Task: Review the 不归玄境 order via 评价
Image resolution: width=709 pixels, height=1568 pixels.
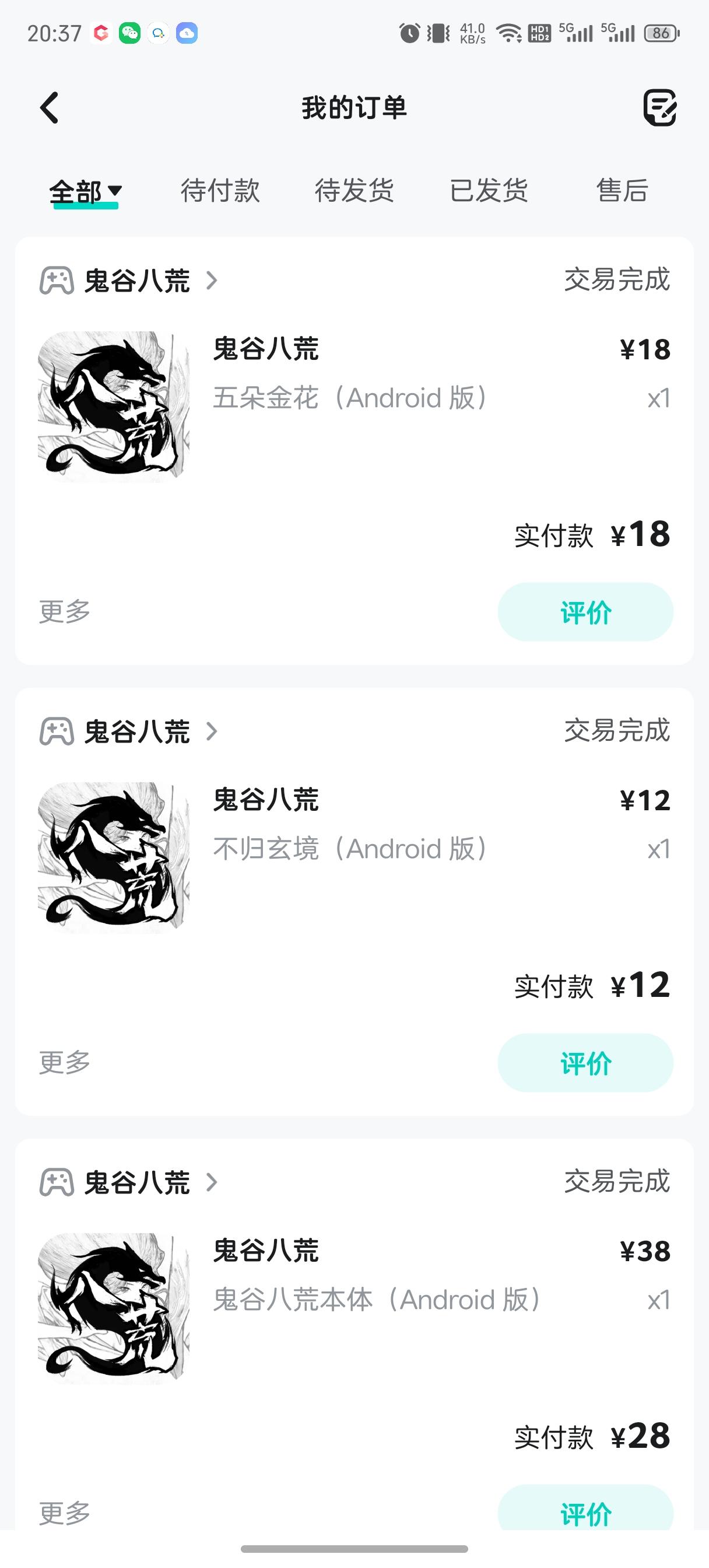Action: (585, 1063)
